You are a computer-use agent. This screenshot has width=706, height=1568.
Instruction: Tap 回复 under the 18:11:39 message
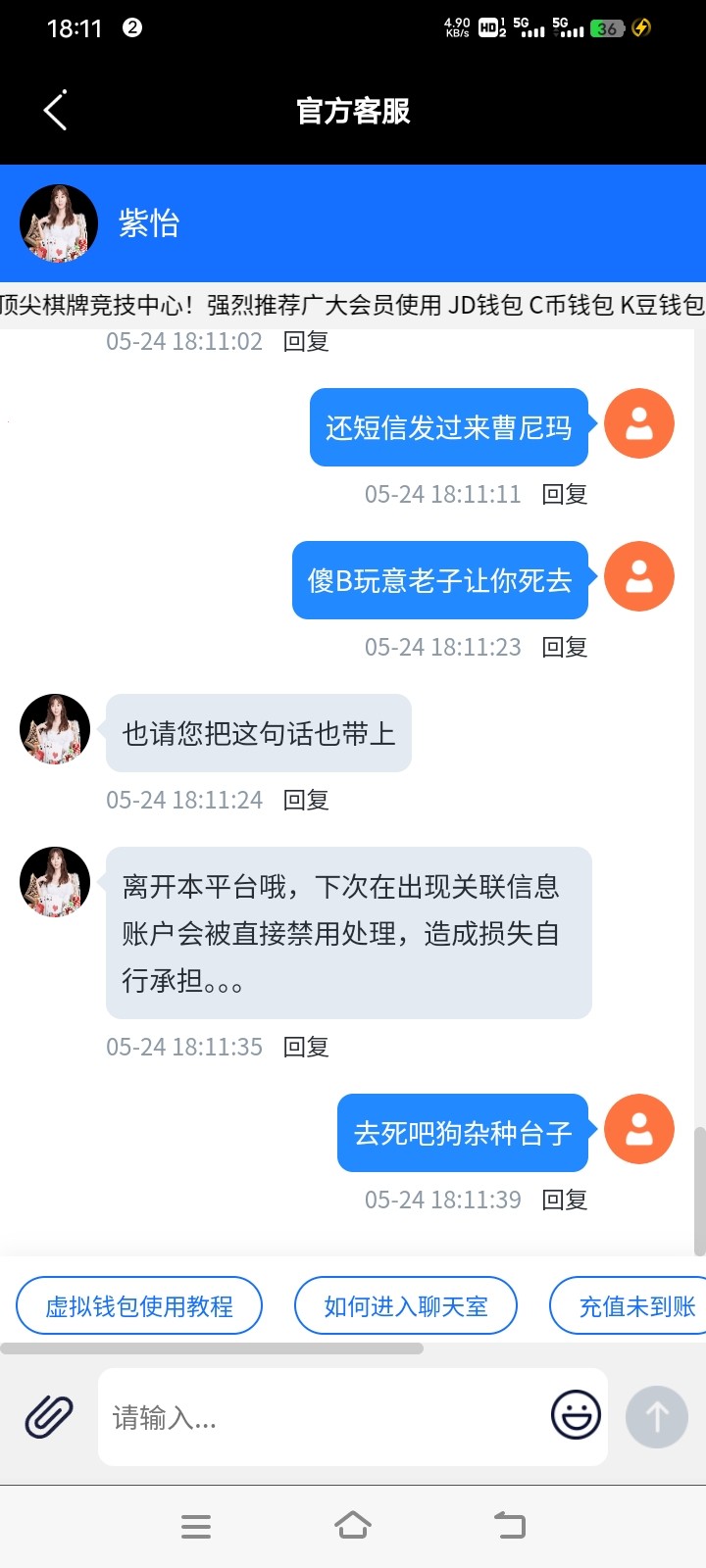(x=565, y=1200)
